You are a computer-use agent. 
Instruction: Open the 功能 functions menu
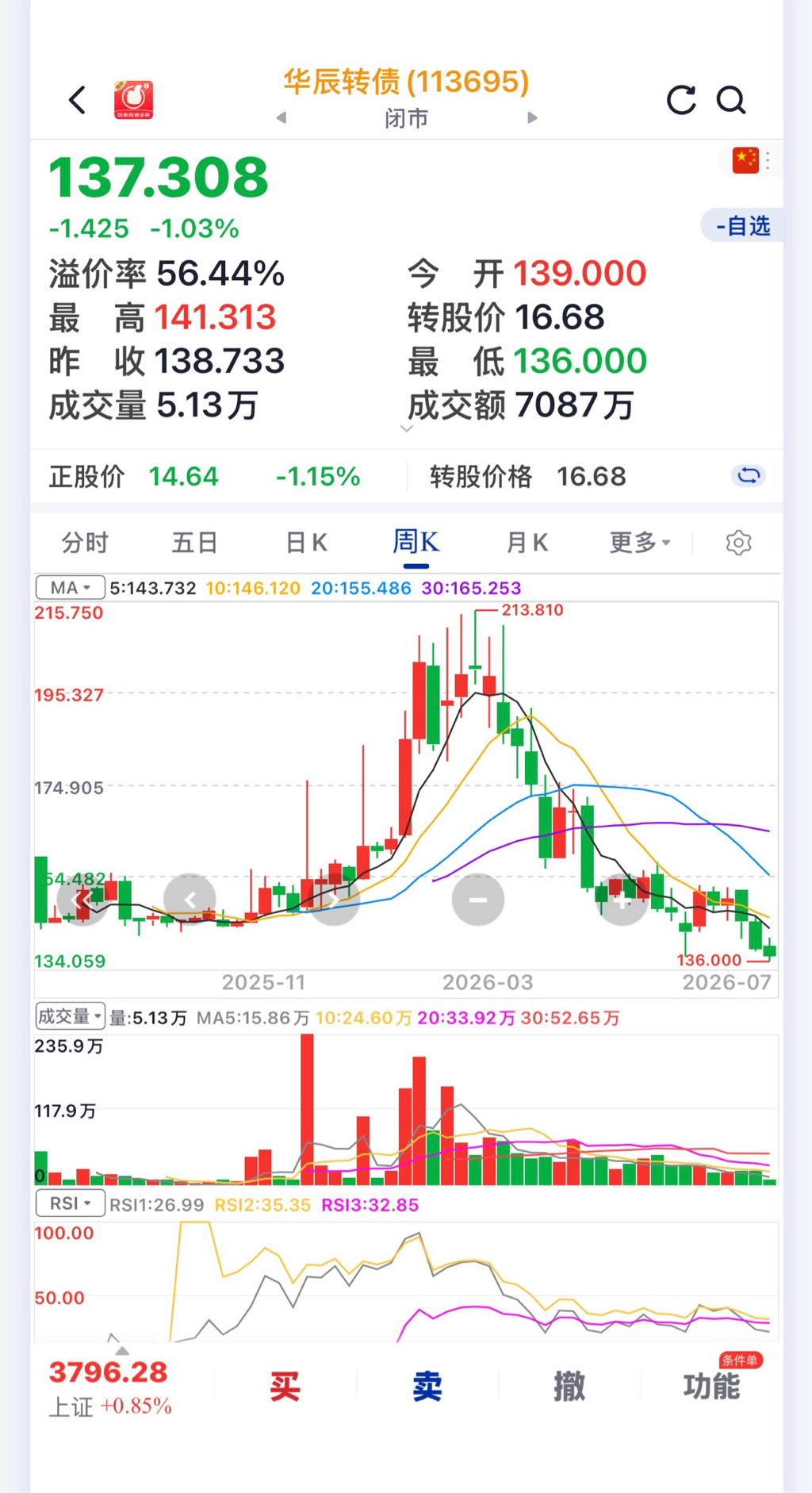[712, 1387]
